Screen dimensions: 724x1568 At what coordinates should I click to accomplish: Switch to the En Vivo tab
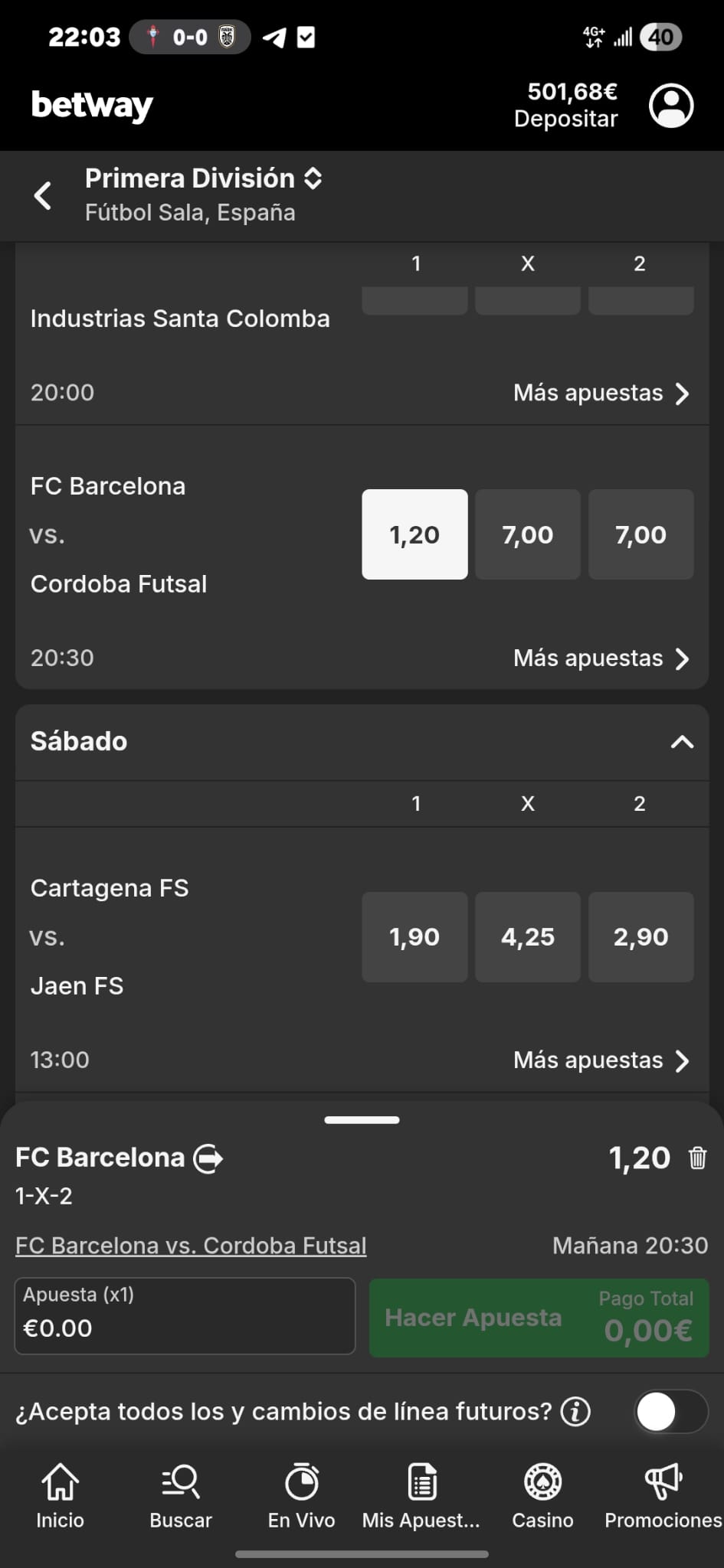tap(301, 1495)
